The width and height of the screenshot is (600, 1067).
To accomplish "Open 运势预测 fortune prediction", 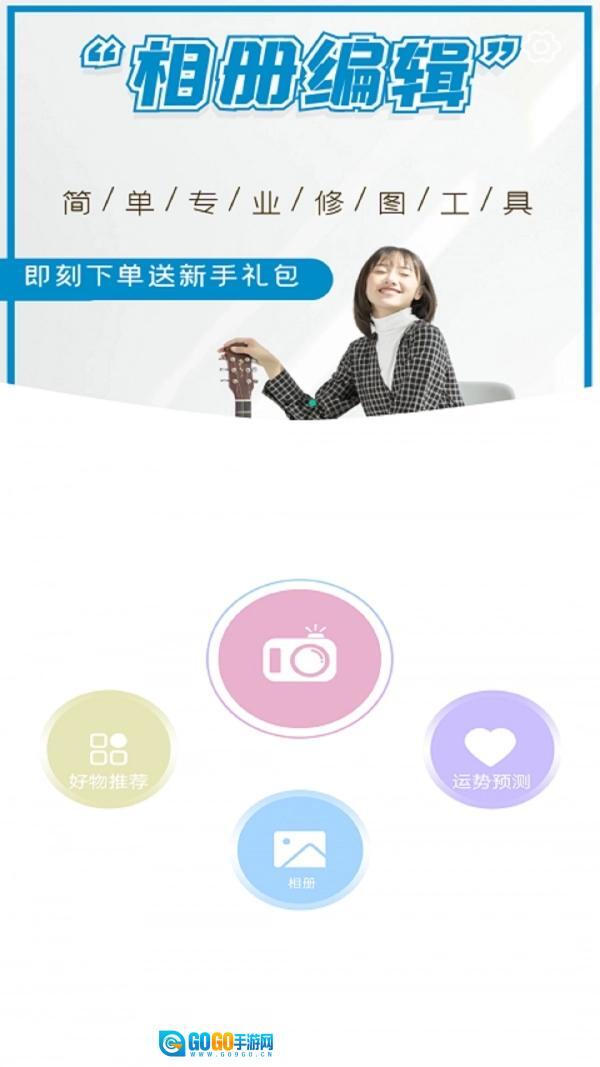I will 491,755.
